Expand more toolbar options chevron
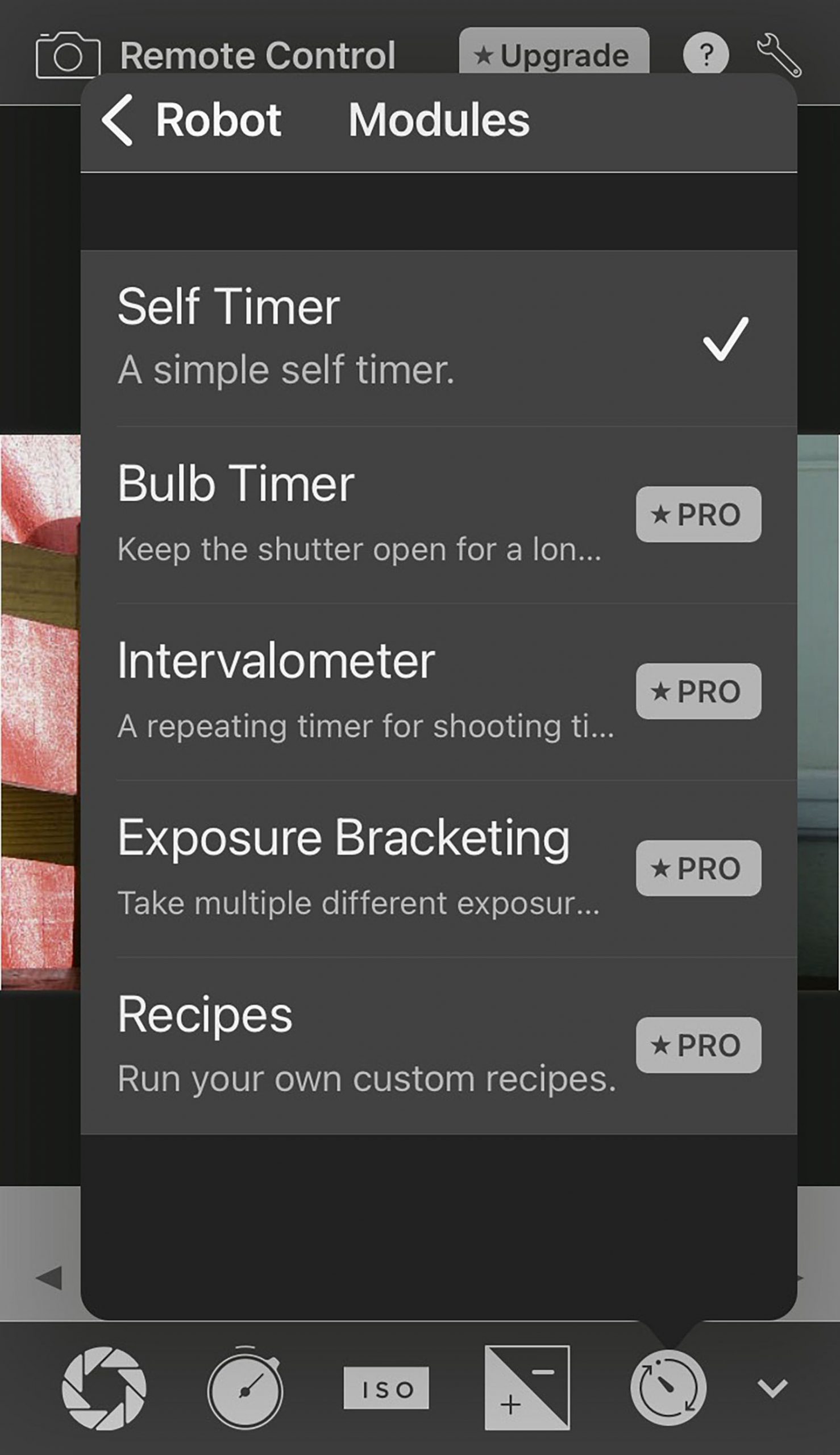 (x=772, y=1388)
